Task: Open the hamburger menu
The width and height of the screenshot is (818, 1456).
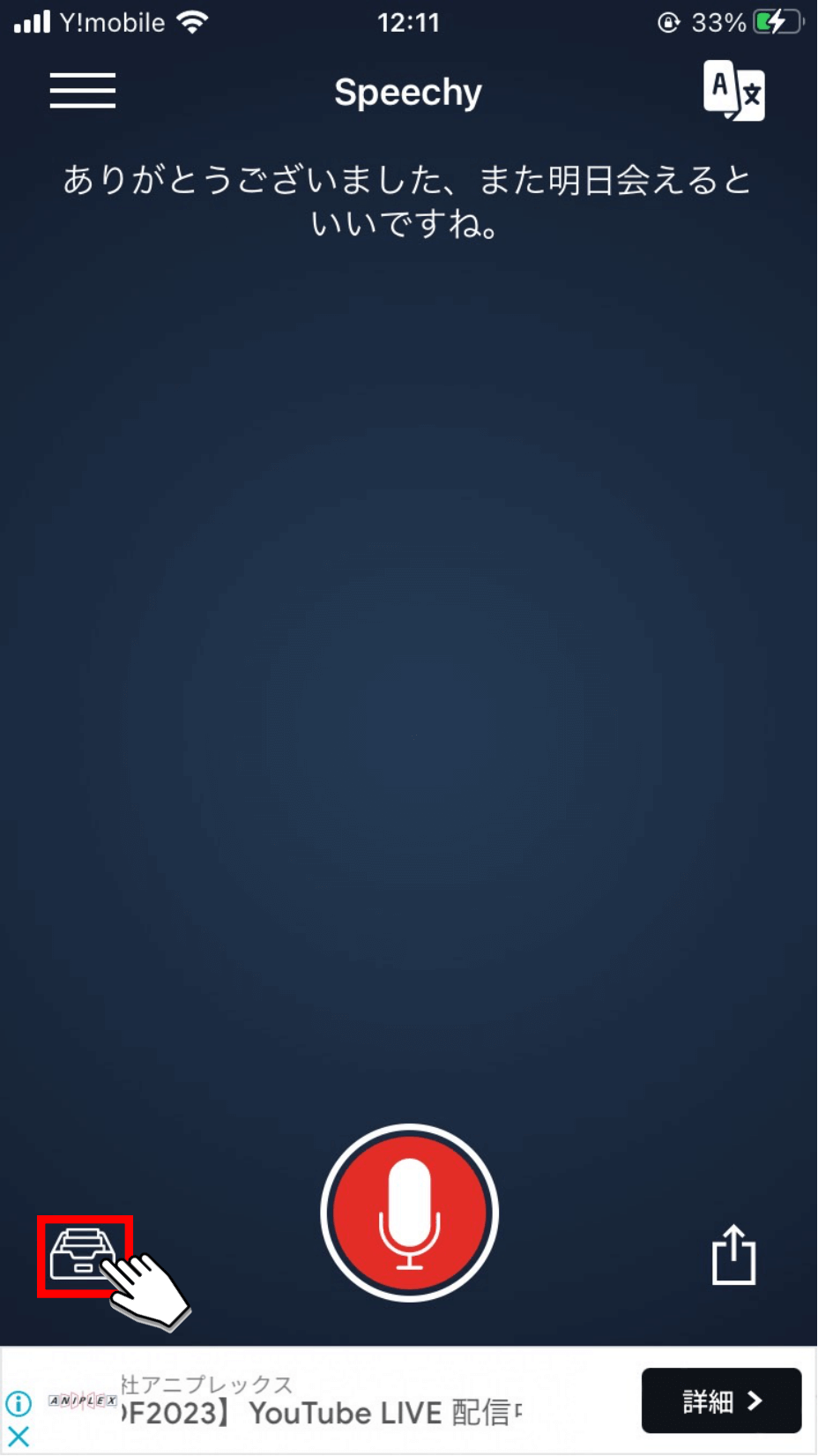Action: [82, 91]
